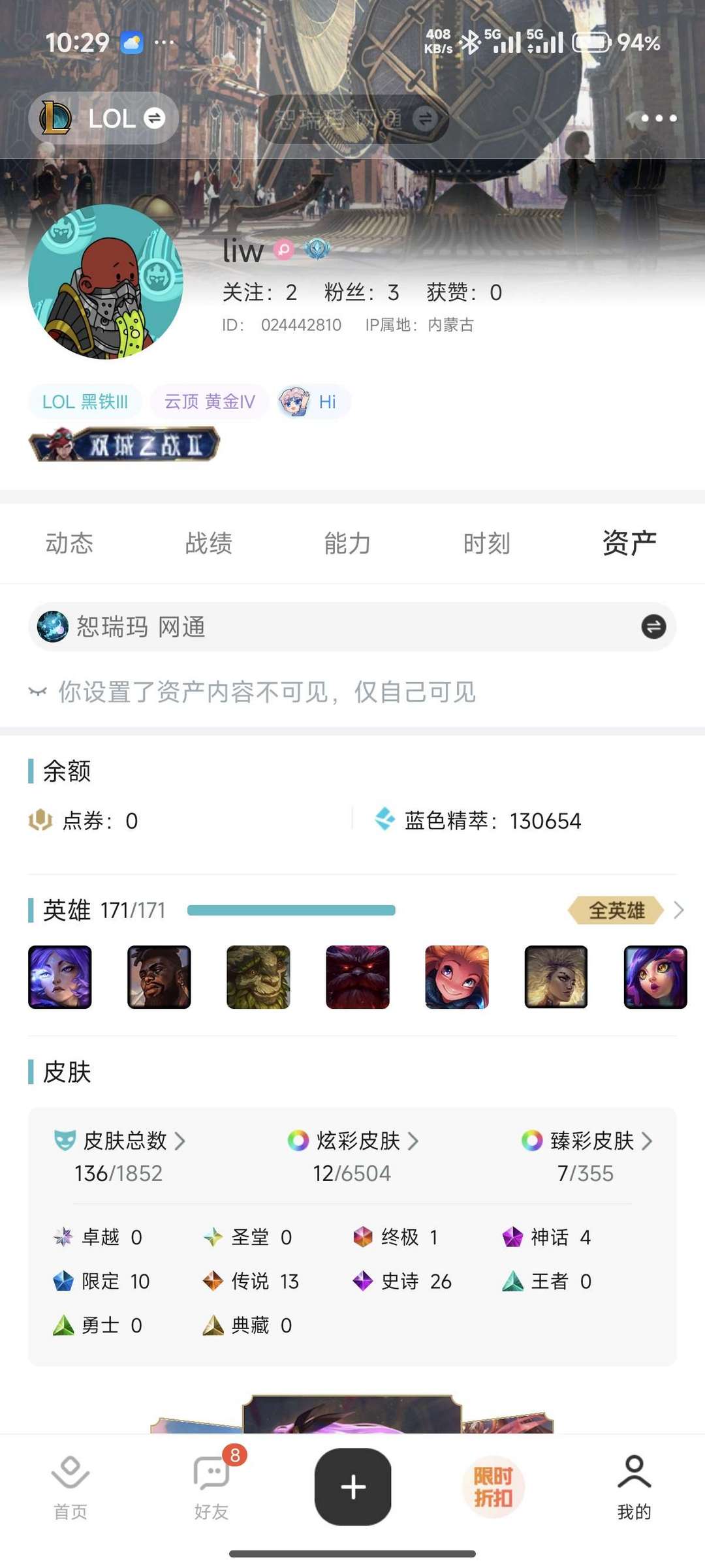Tap the asset visibility notice about 仅自己可见
This screenshot has width=705, height=1568.
pyautogui.click(x=261, y=694)
